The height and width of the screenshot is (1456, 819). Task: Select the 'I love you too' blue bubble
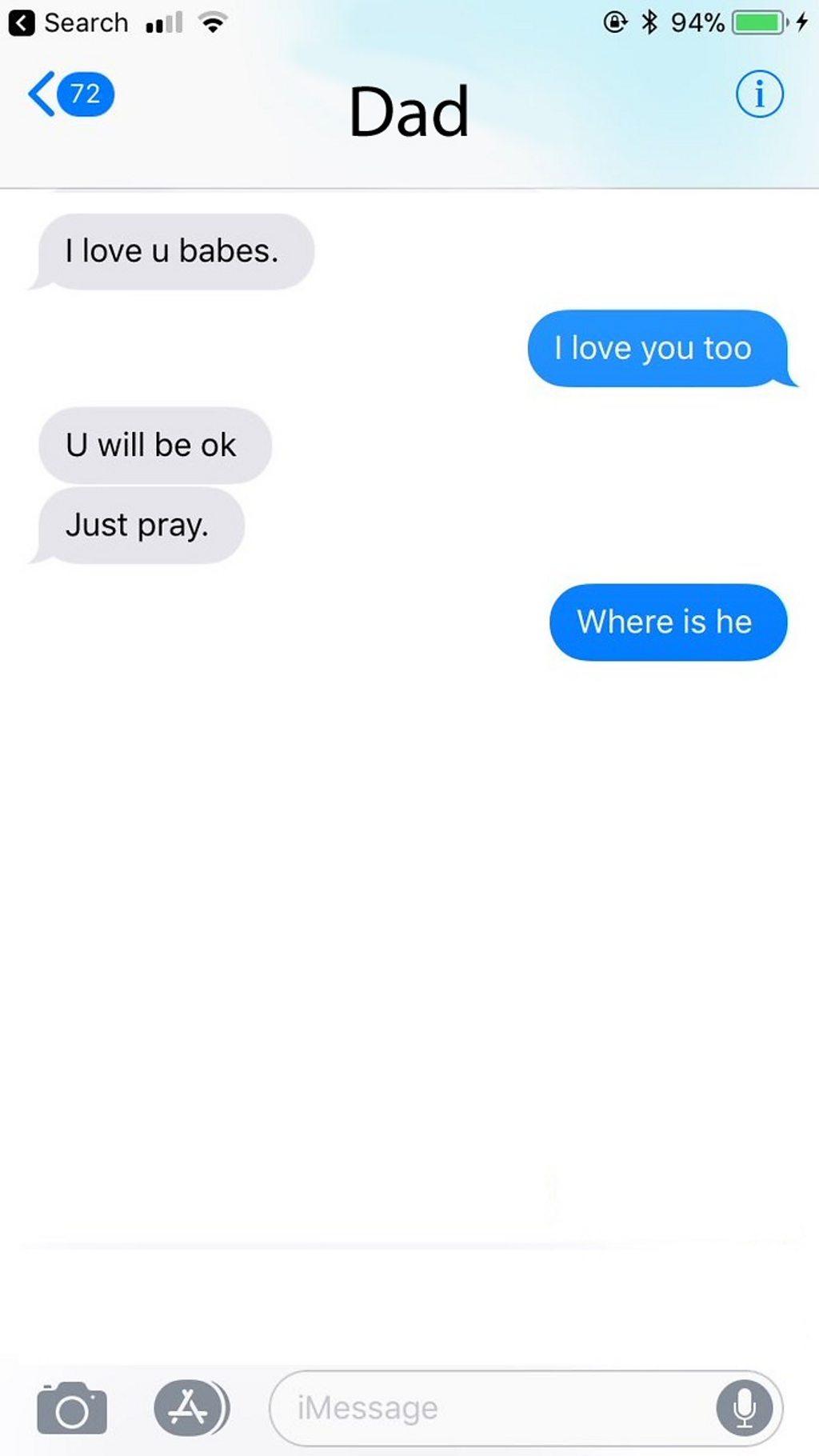pos(652,348)
